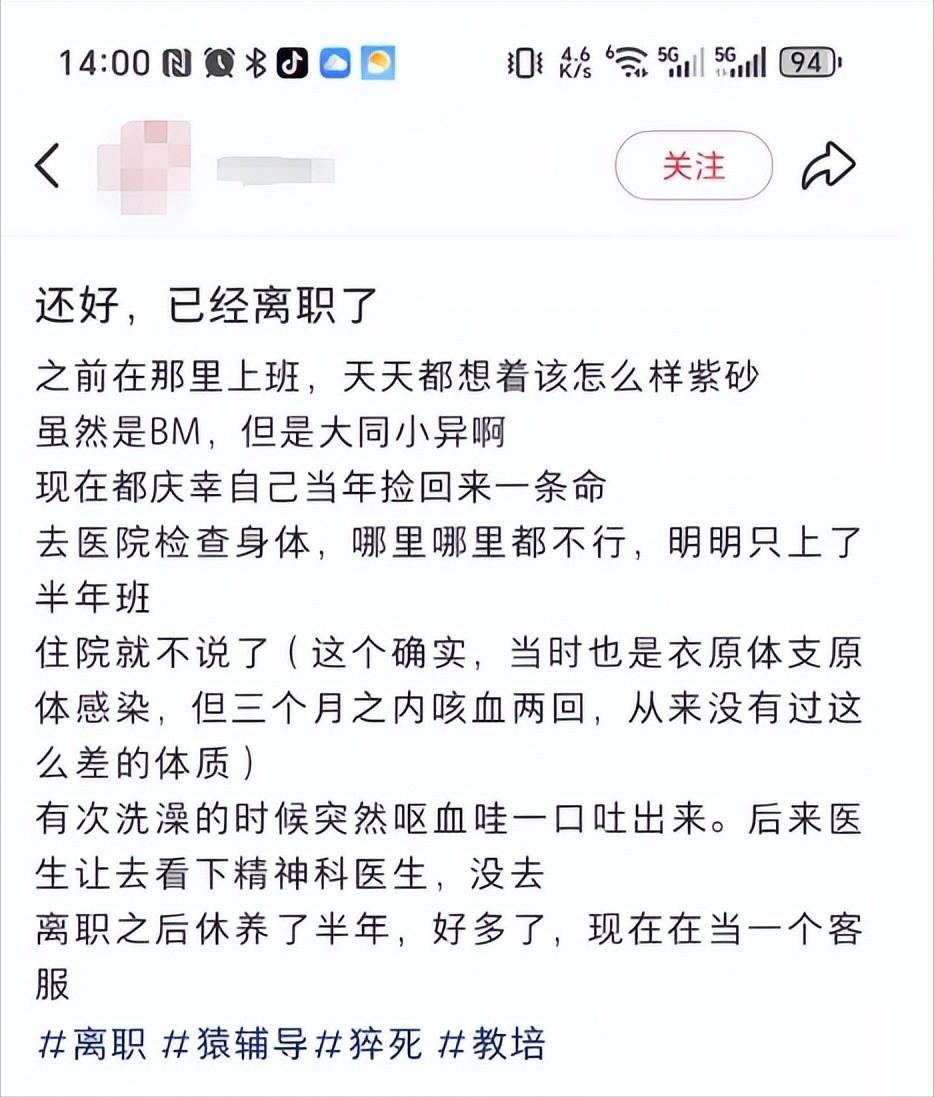Screen dimensions: 934x1097
Task: Go back using the top-left arrow
Action: 47,166
